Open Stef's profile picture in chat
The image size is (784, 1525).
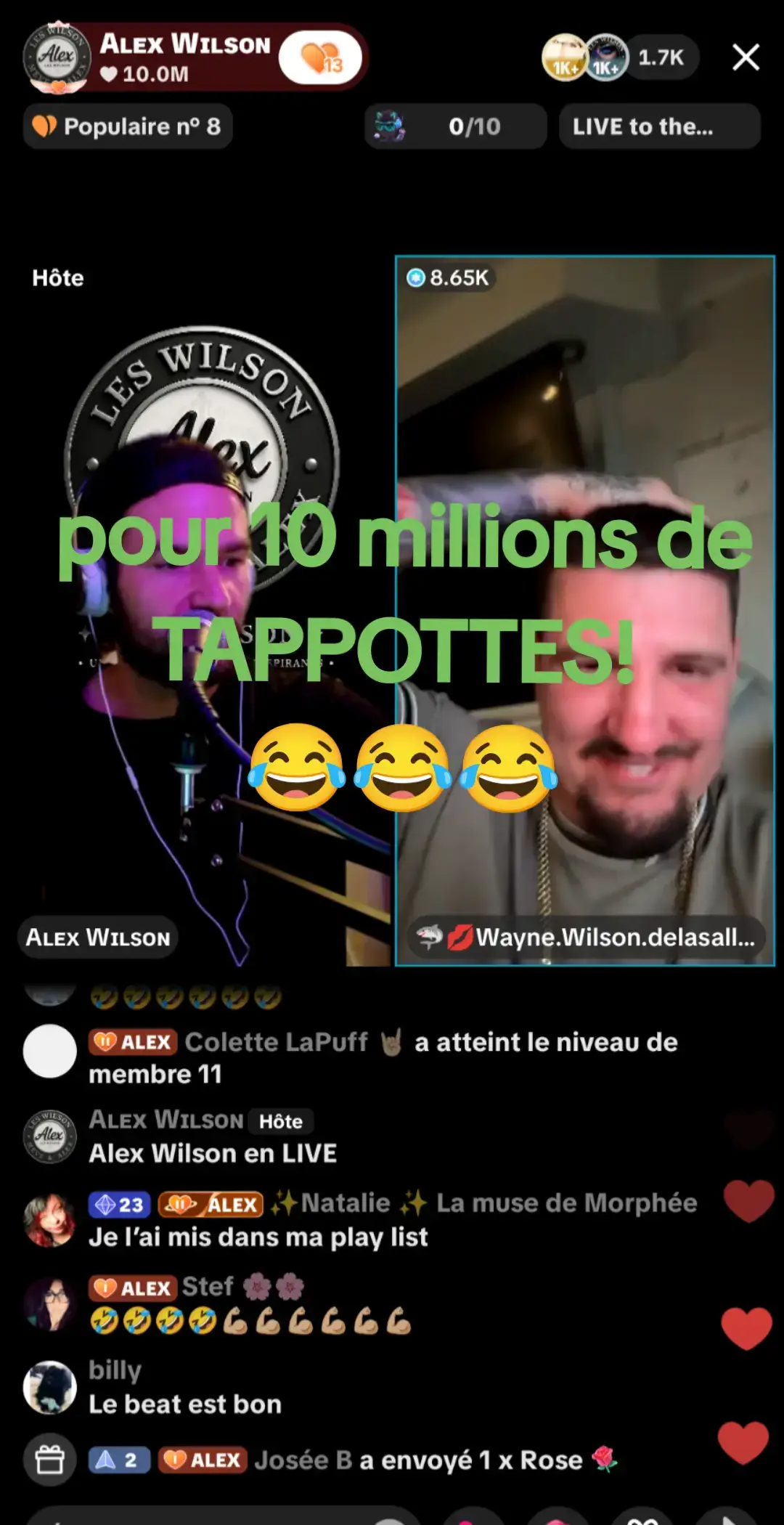pos(49,1304)
